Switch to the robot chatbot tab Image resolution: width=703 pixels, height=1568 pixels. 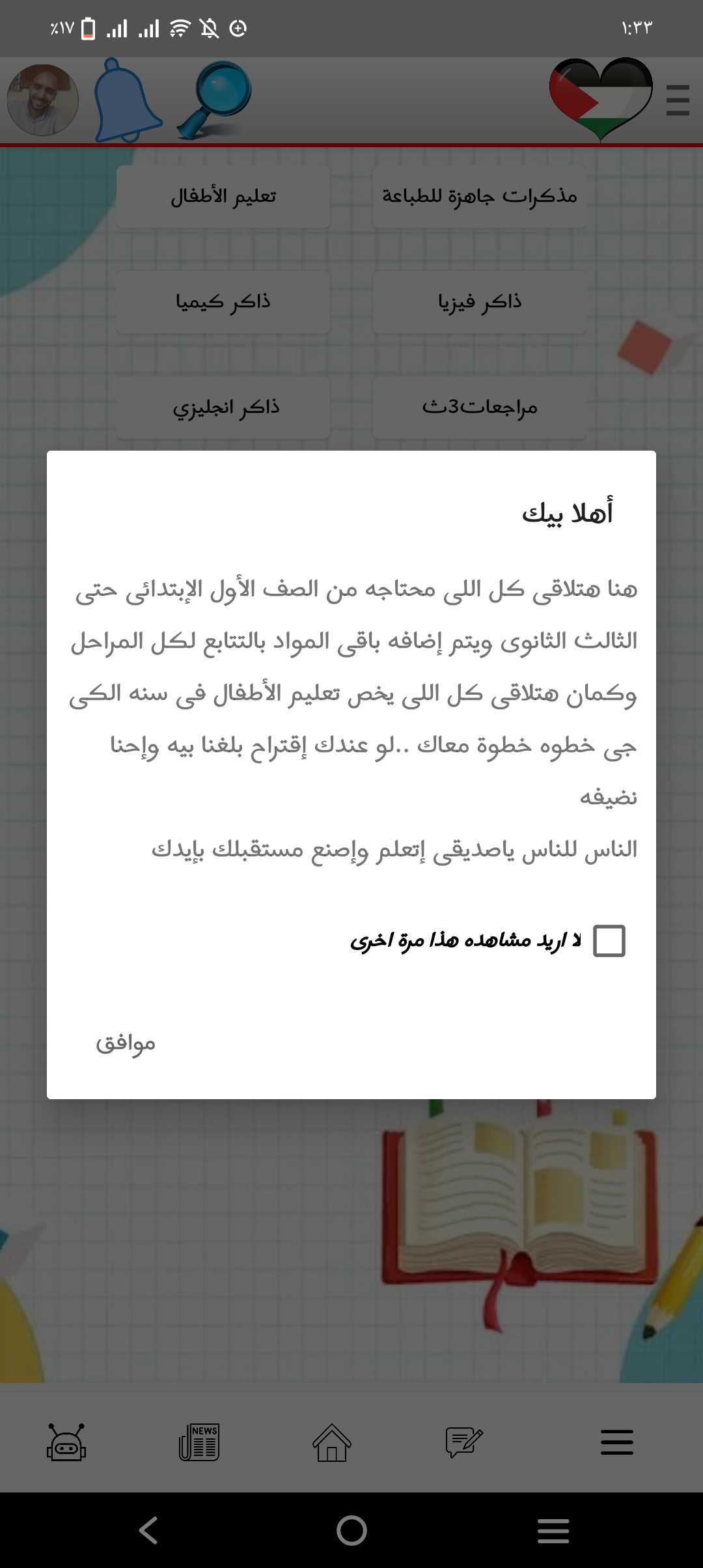(x=66, y=1442)
